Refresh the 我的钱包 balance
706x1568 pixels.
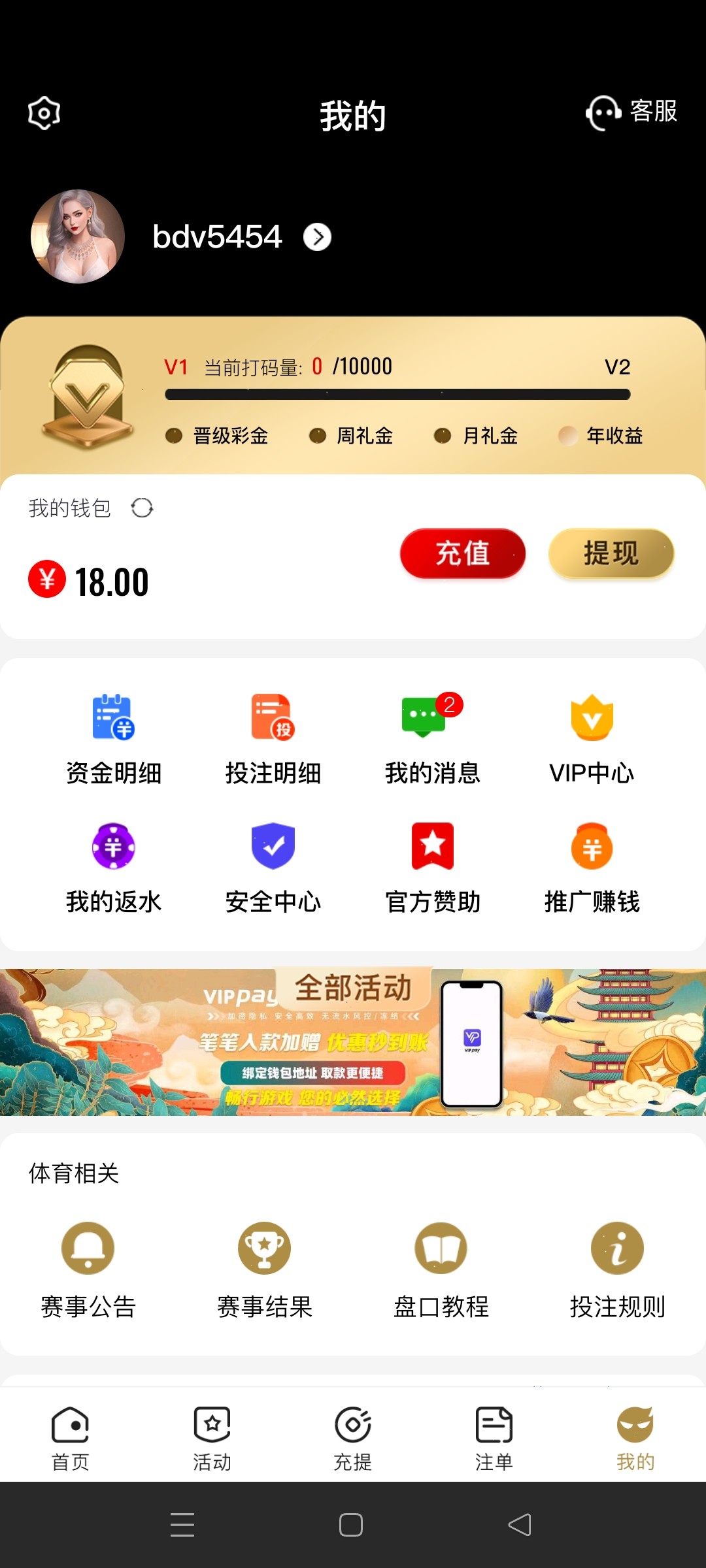(x=142, y=508)
